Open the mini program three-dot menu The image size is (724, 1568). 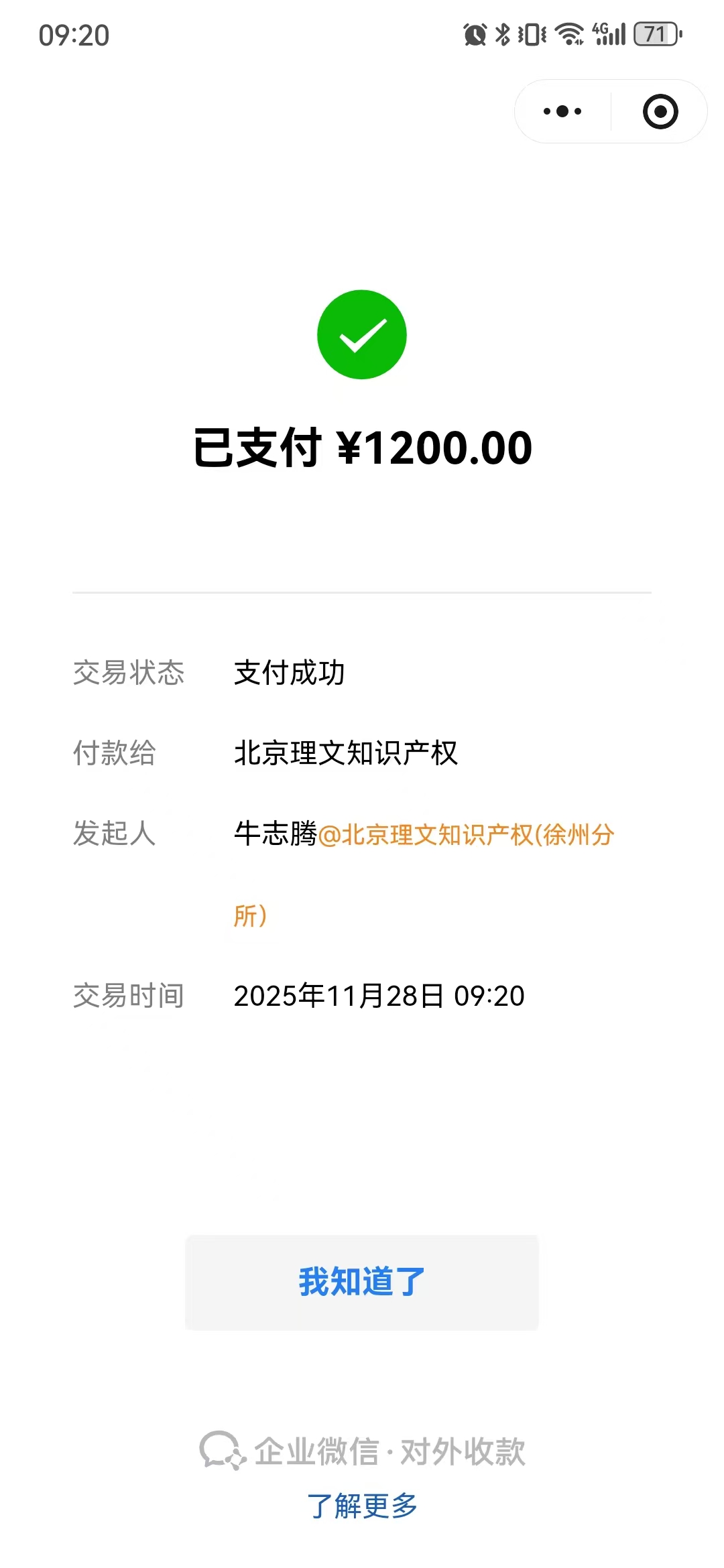[562, 111]
